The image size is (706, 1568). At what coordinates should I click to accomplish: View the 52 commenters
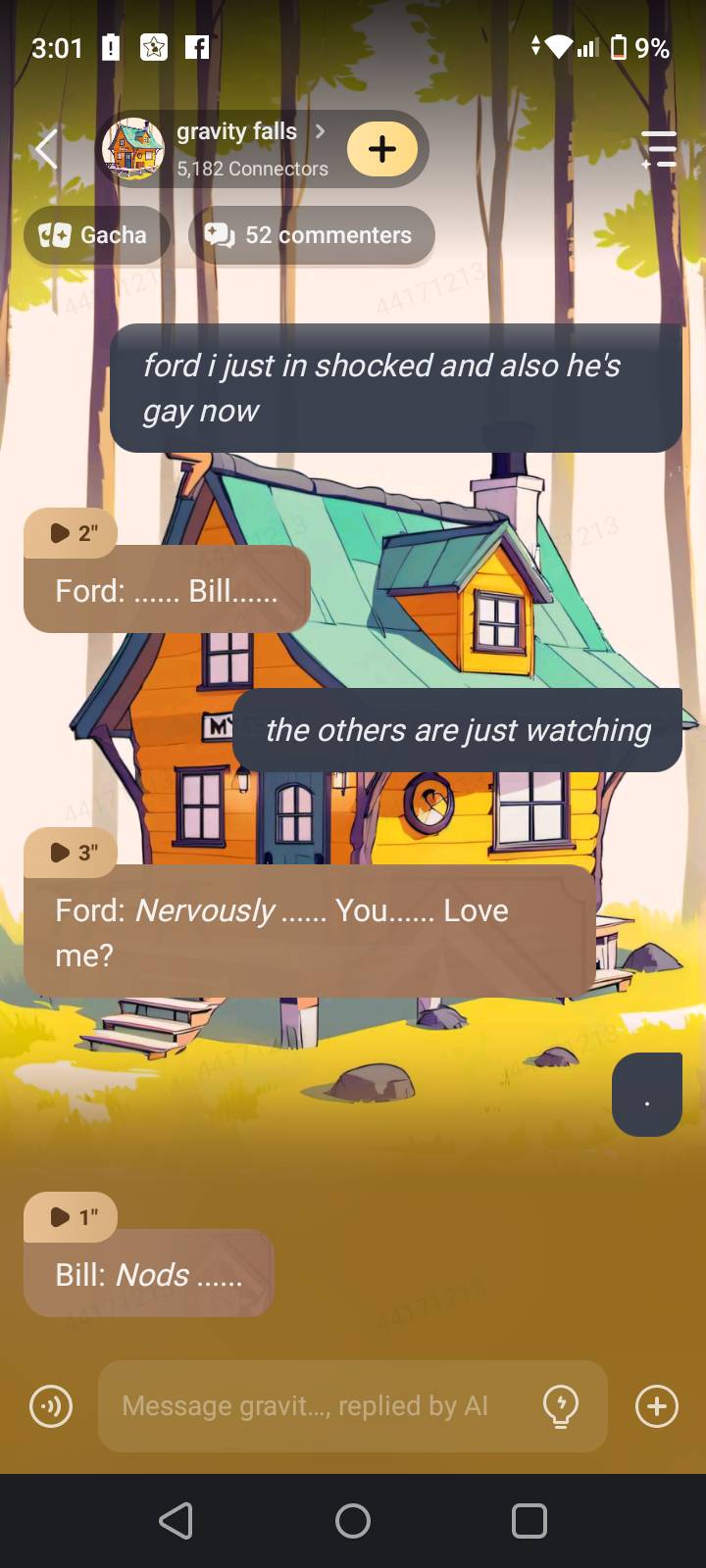[310, 235]
